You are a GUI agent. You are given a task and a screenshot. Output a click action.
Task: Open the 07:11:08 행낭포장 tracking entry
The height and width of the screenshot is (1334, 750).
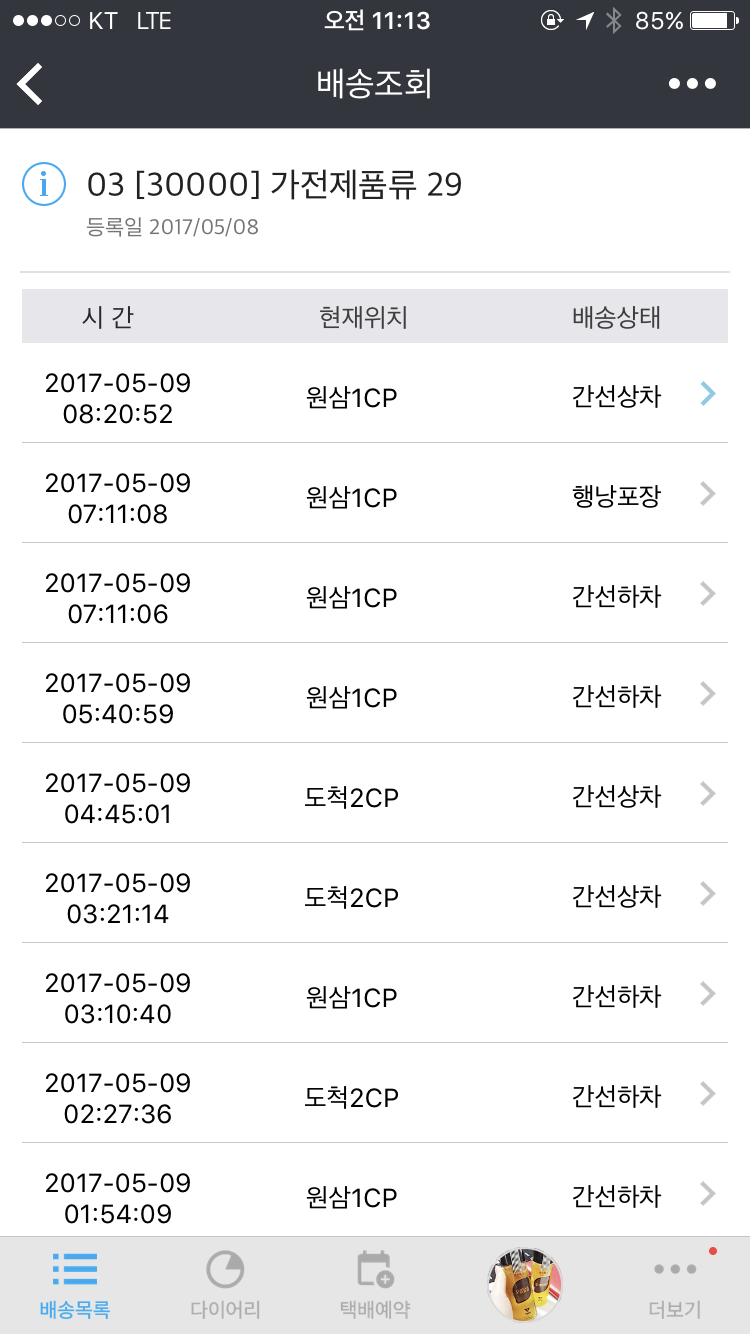click(374, 497)
